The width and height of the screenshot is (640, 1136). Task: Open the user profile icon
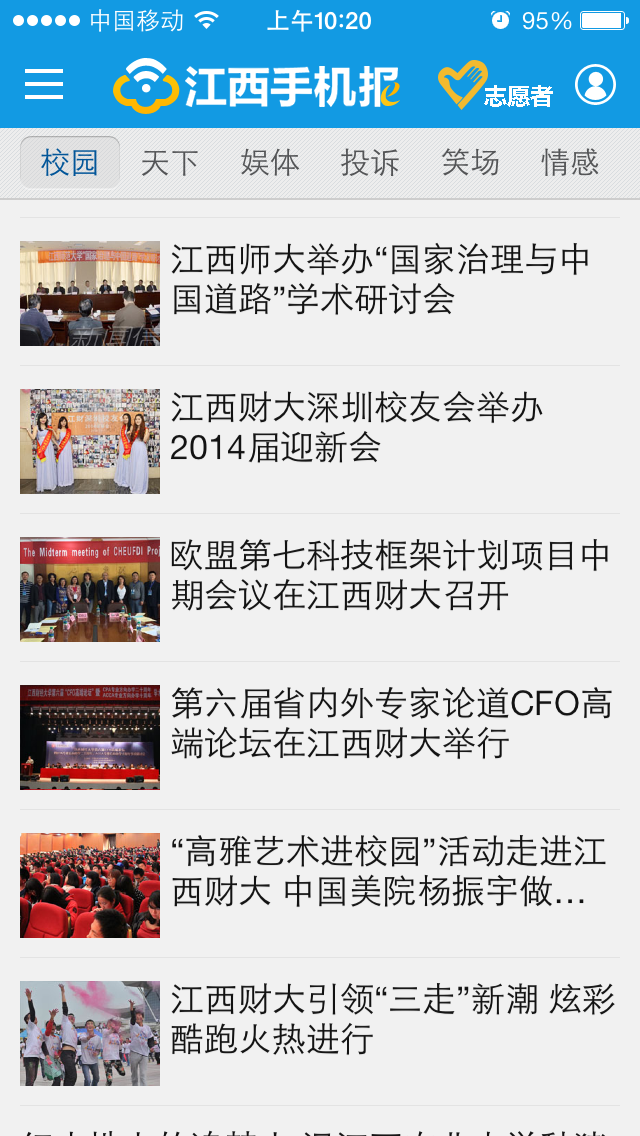pos(595,85)
